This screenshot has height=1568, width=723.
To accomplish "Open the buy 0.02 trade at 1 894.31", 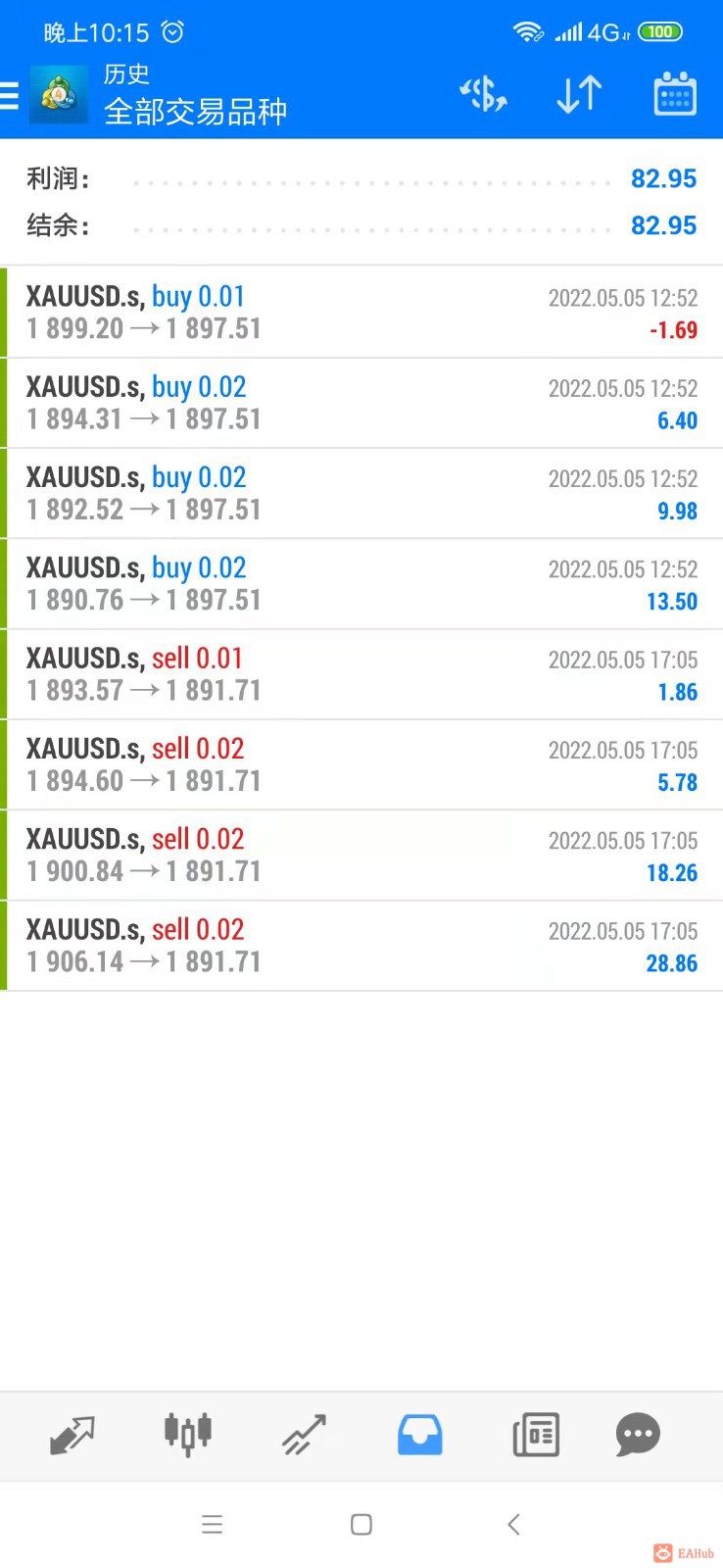I will 361,403.
